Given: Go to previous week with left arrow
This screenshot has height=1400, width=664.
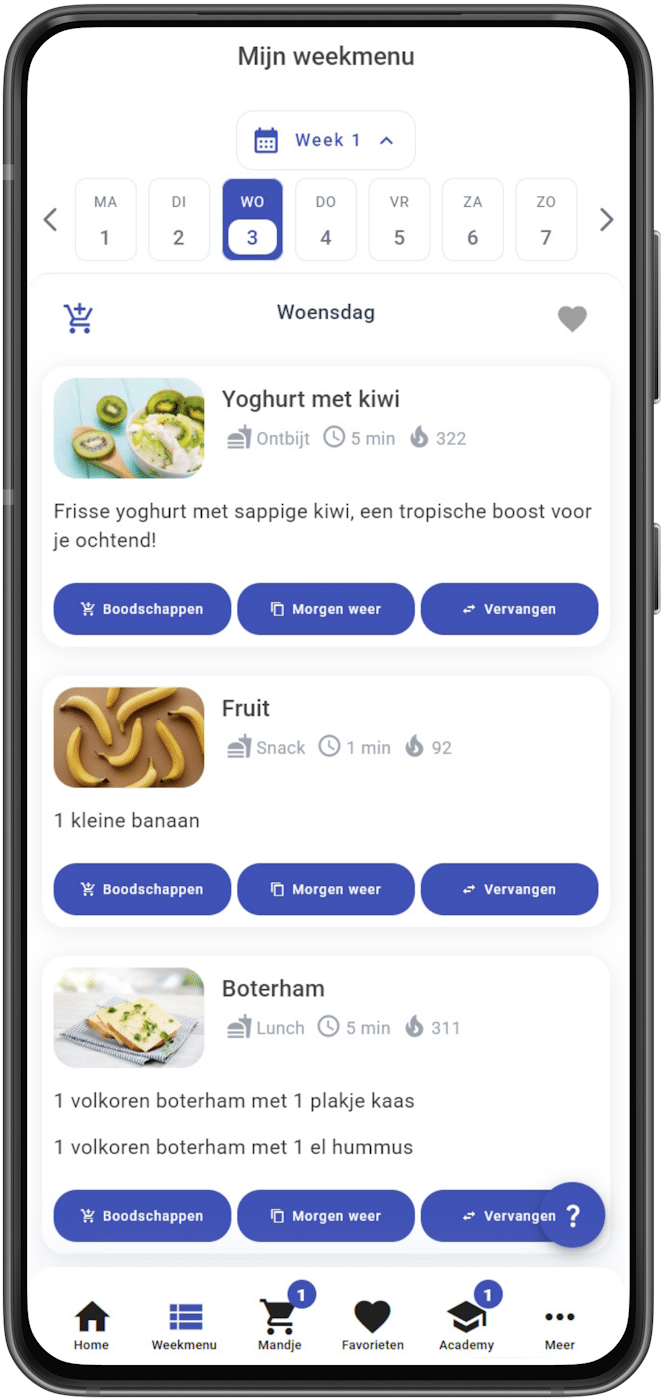Looking at the screenshot, I should (x=50, y=220).
